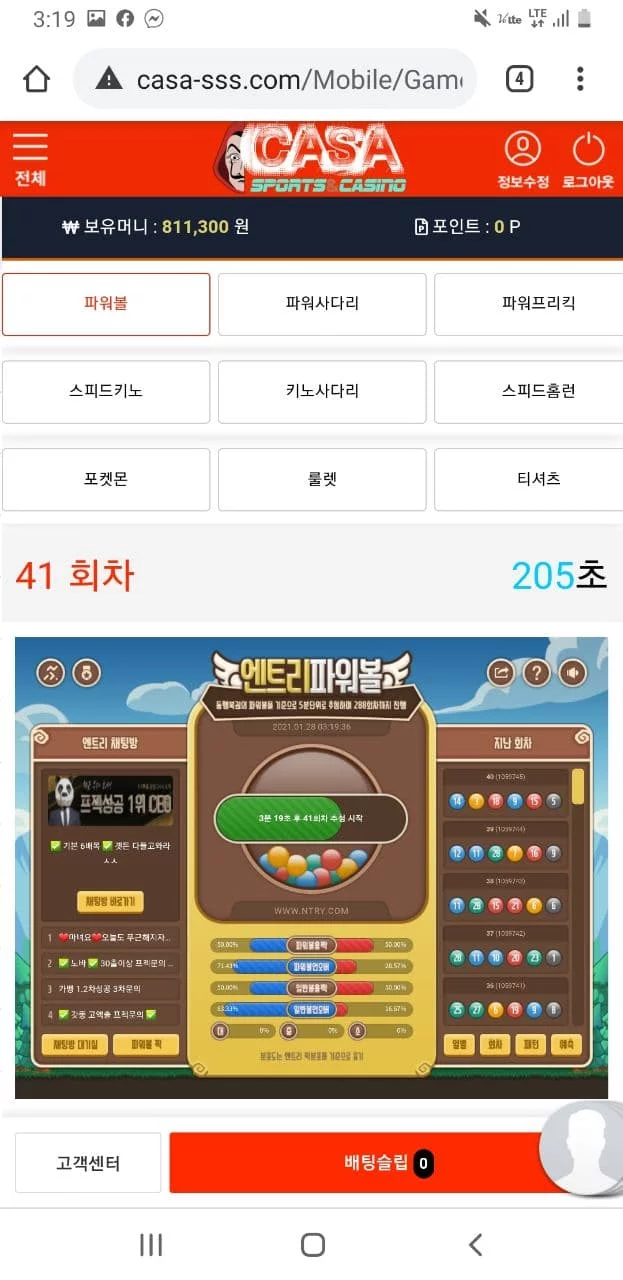Open the 포켓몬 game
The height and width of the screenshot is (1280, 623).
[x=106, y=479]
